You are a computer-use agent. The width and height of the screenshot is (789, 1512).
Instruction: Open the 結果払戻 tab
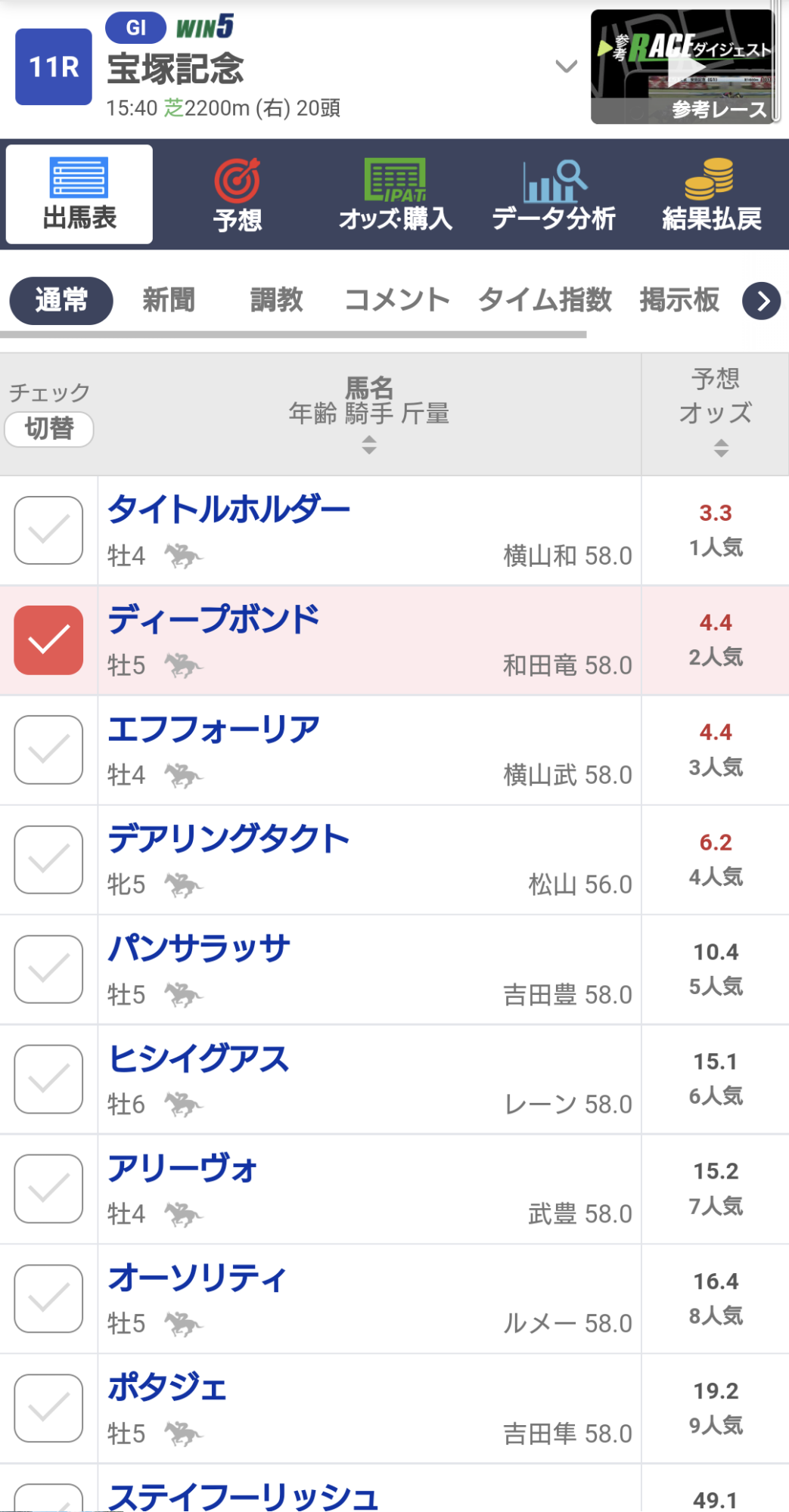coord(711,195)
